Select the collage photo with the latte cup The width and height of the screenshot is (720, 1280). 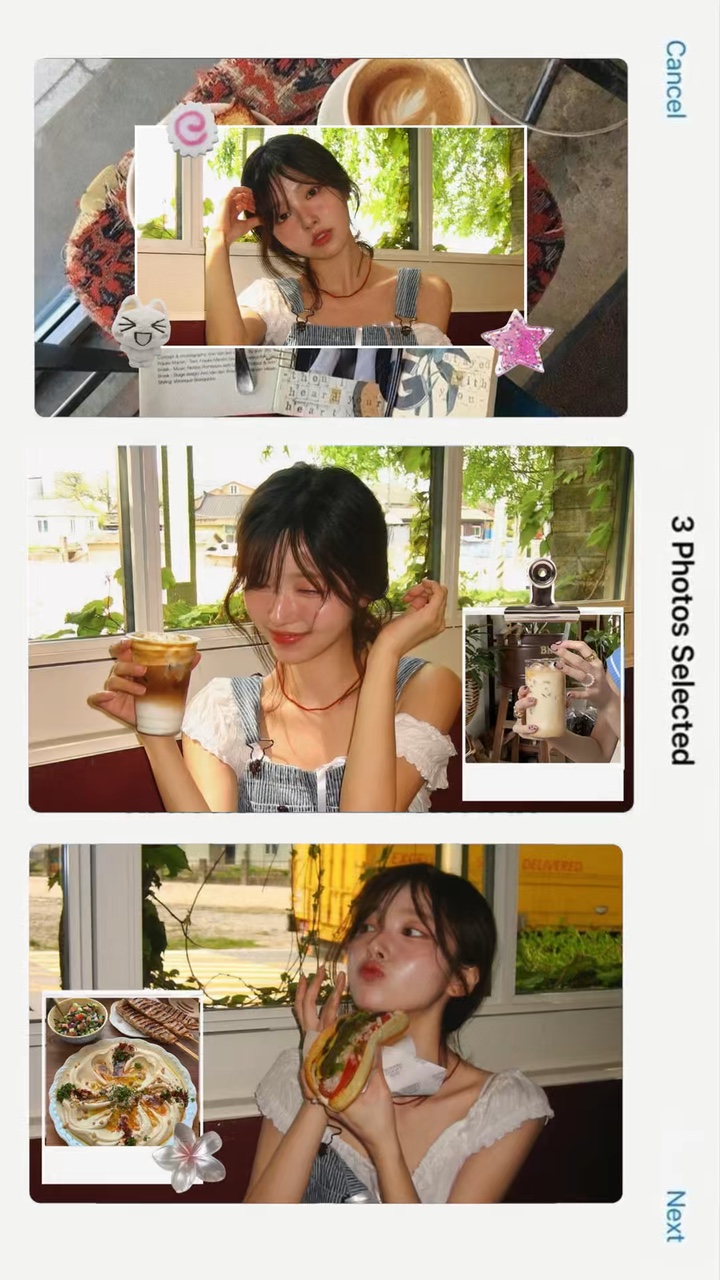331,238
